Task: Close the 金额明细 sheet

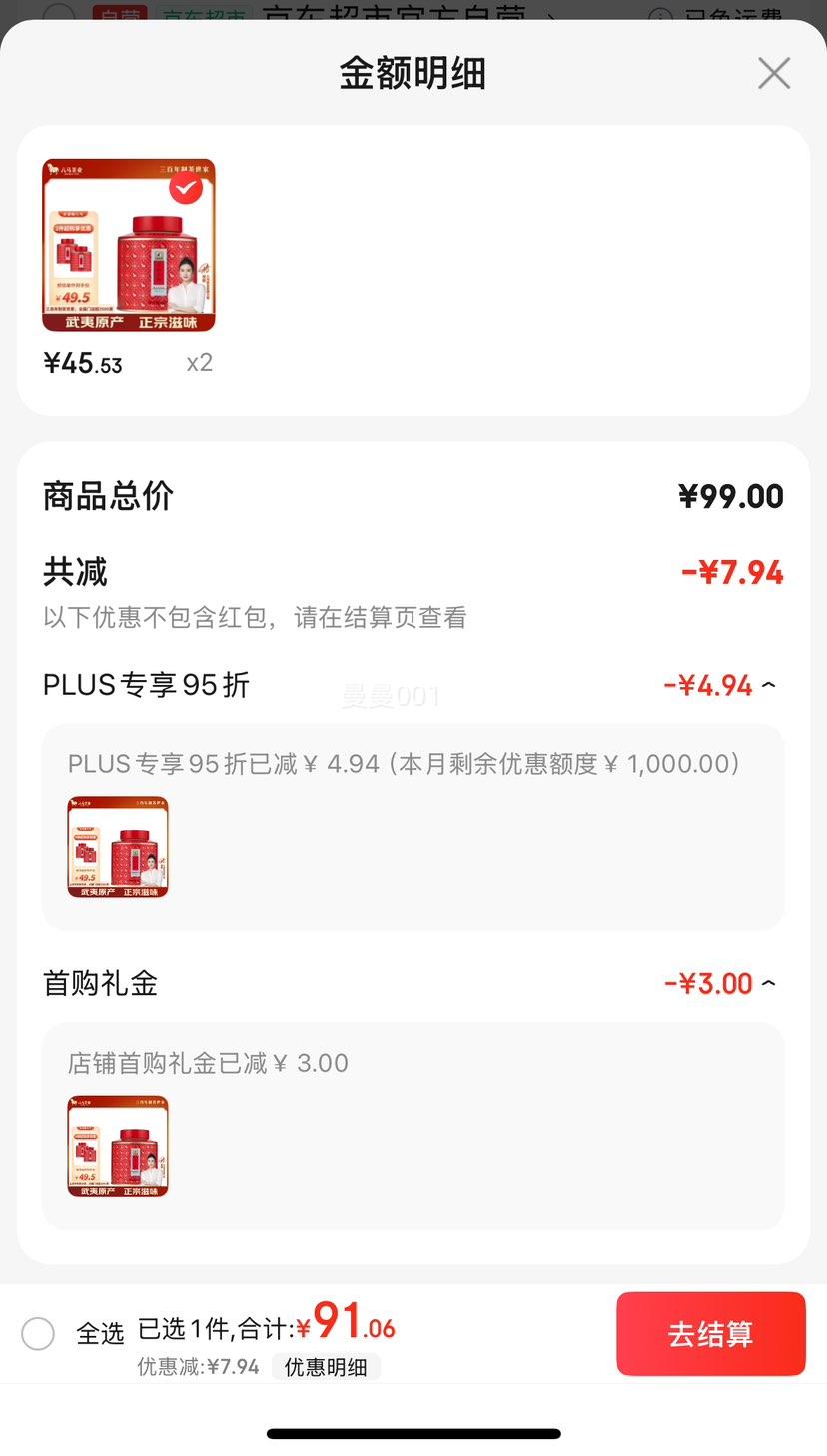Action: (x=774, y=73)
